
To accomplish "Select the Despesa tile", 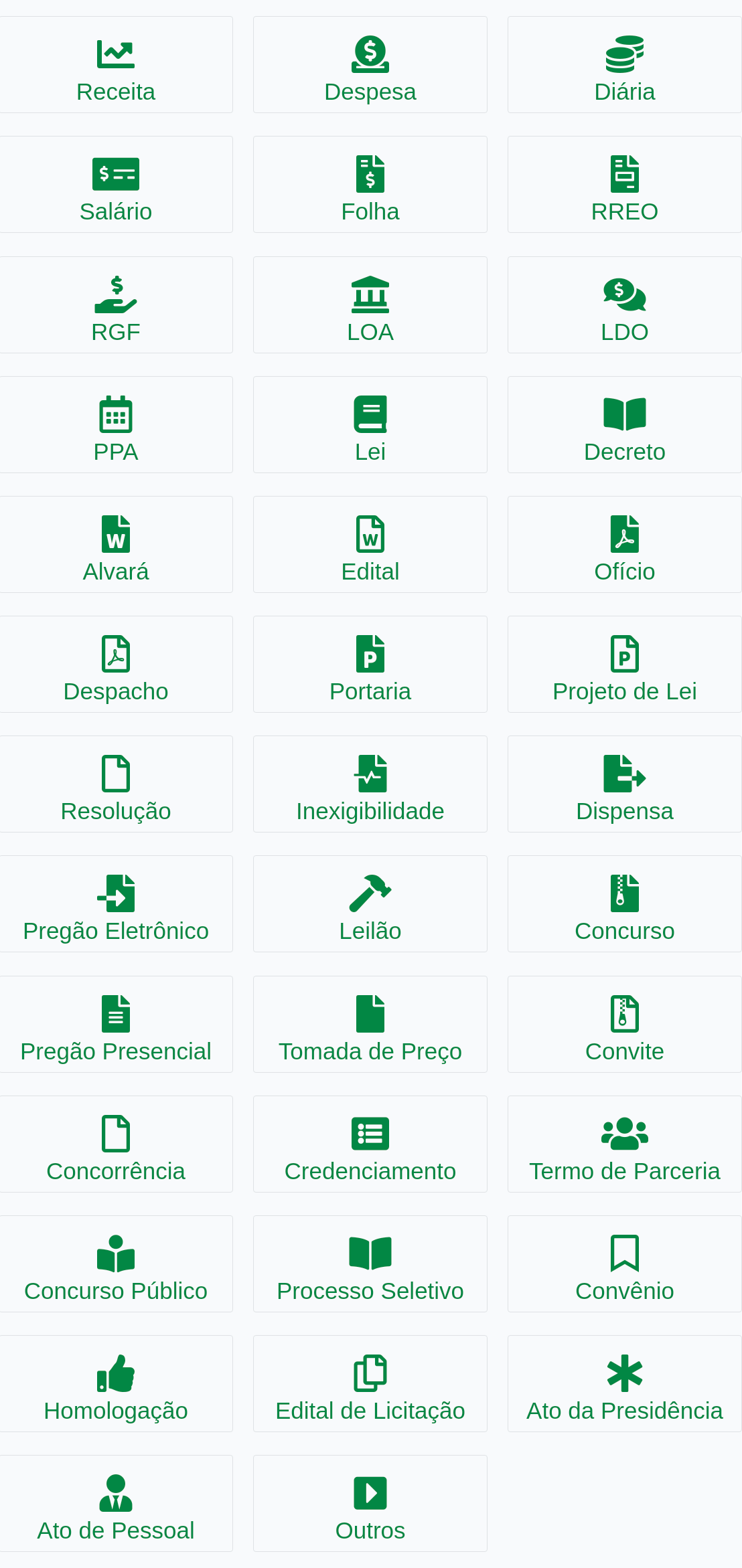I will (370, 65).
